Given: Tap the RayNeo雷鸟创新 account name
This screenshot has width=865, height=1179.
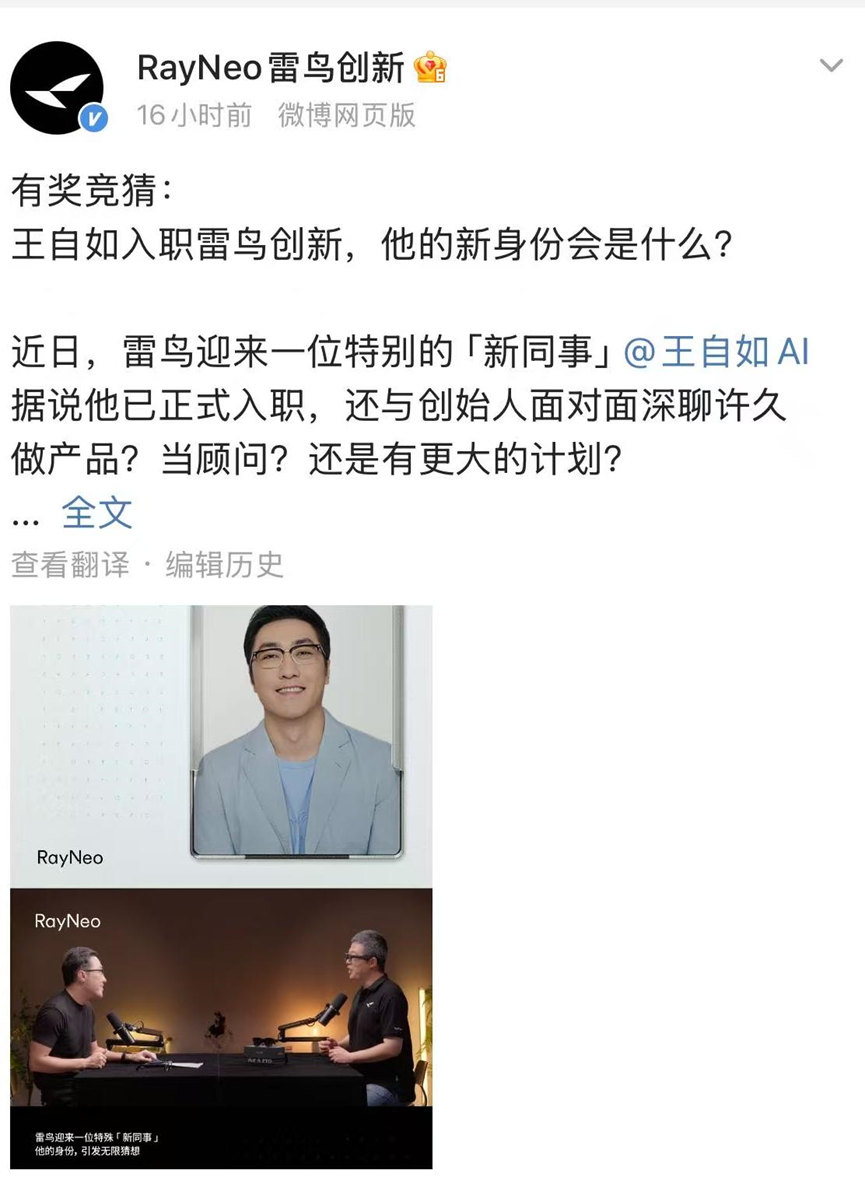Looking at the screenshot, I should tap(270, 67).
